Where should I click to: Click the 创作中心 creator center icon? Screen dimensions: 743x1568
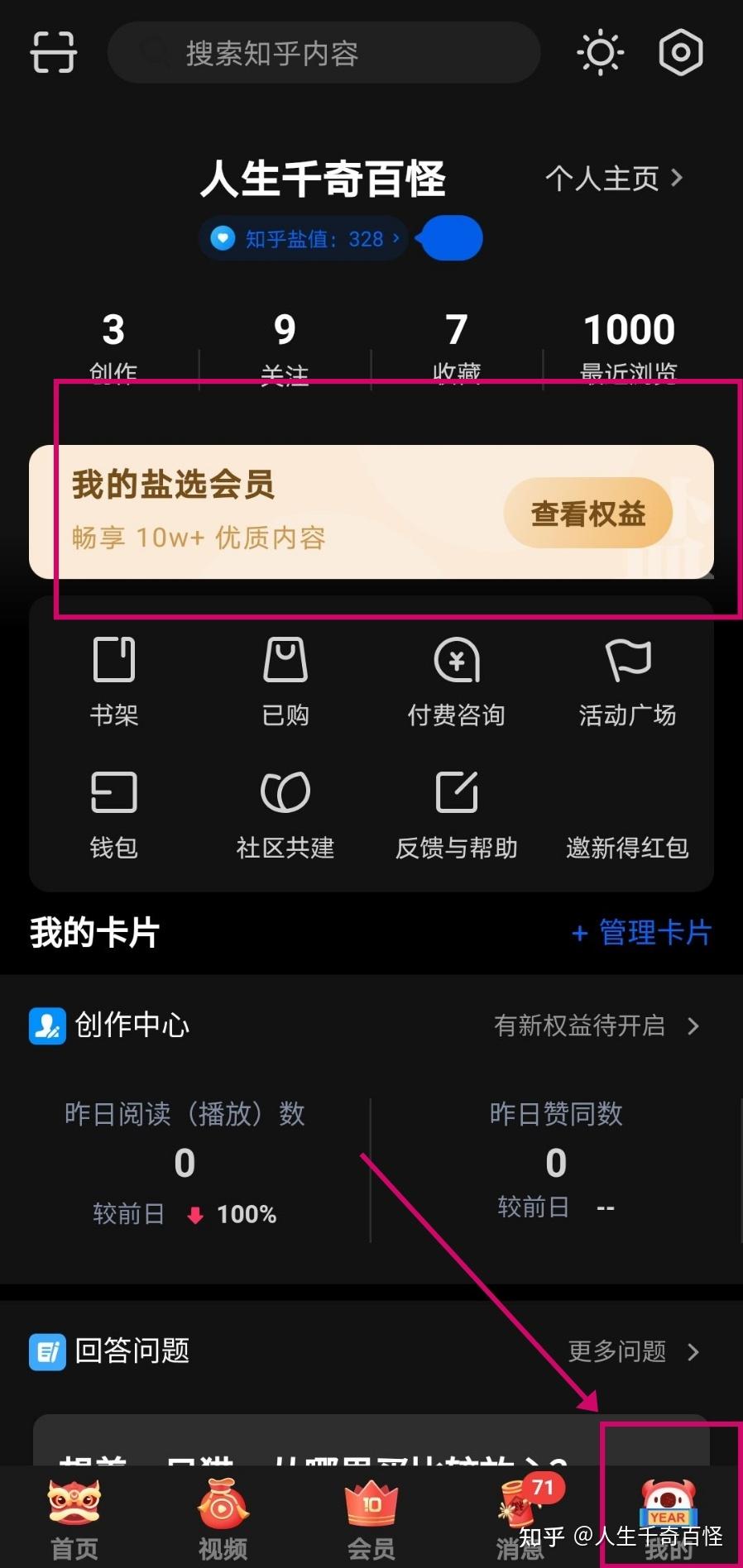pyautogui.click(x=47, y=1025)
